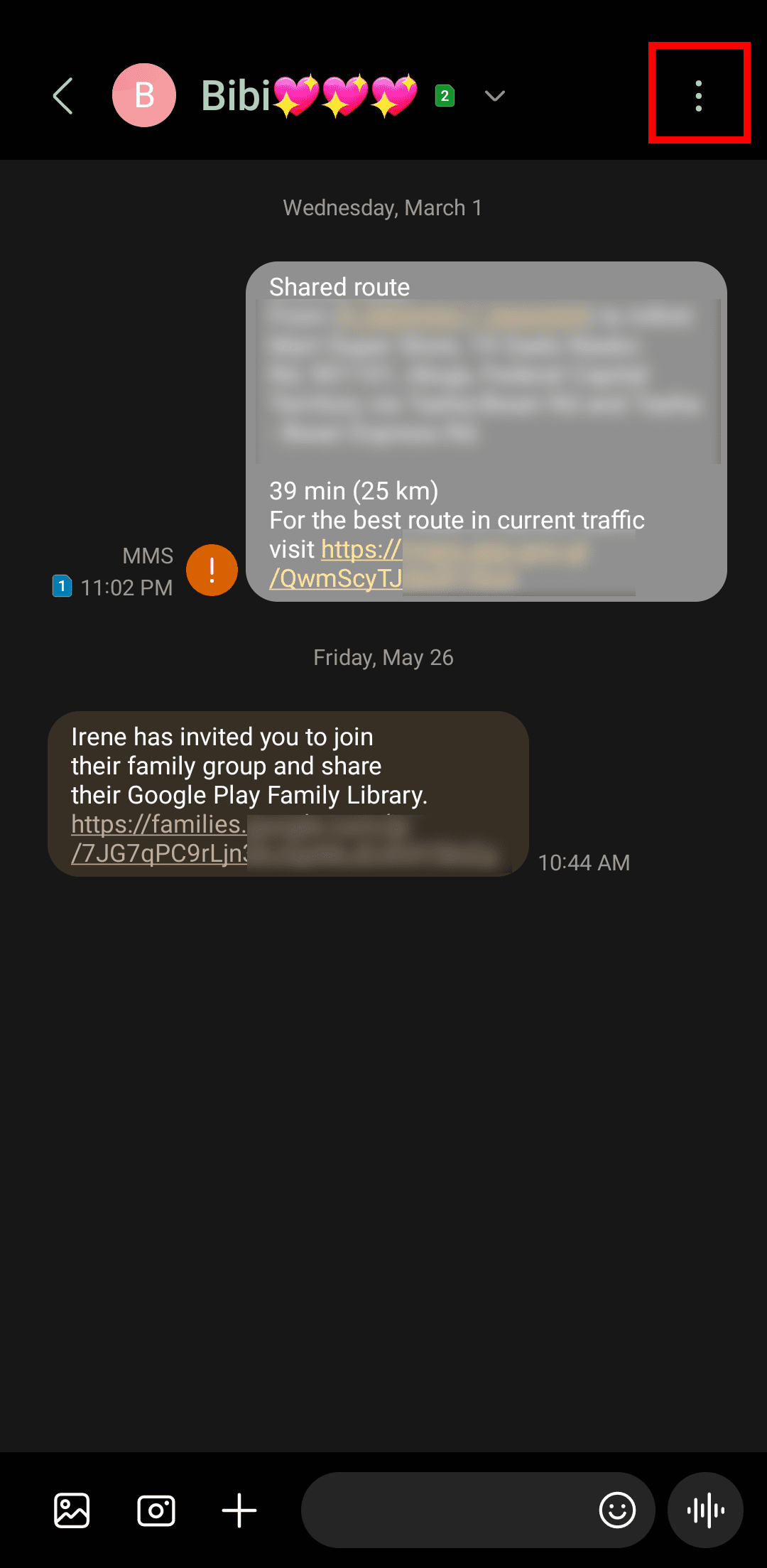Tap the 10:44 AM timestamp
Screen dimensions: 767x1568
[x=584, y=862]
